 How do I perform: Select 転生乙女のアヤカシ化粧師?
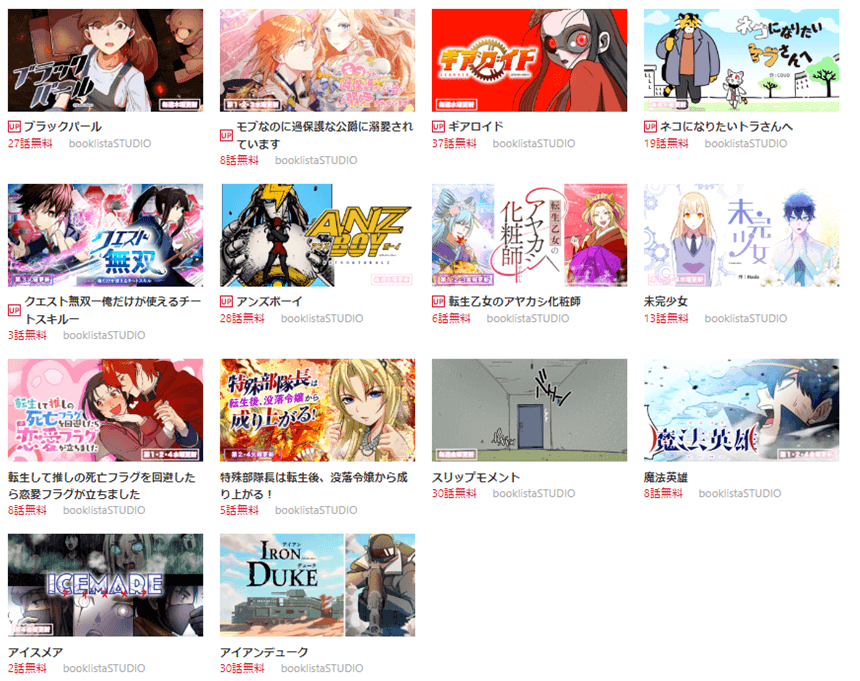(529, 235)
